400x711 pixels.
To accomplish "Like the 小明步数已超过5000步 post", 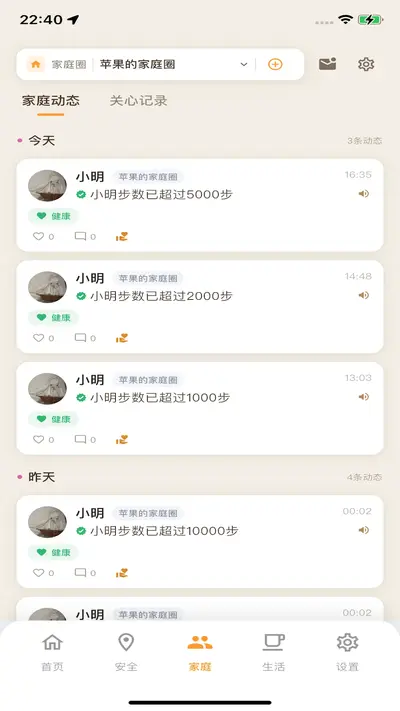I will click(x=44, y=236).
